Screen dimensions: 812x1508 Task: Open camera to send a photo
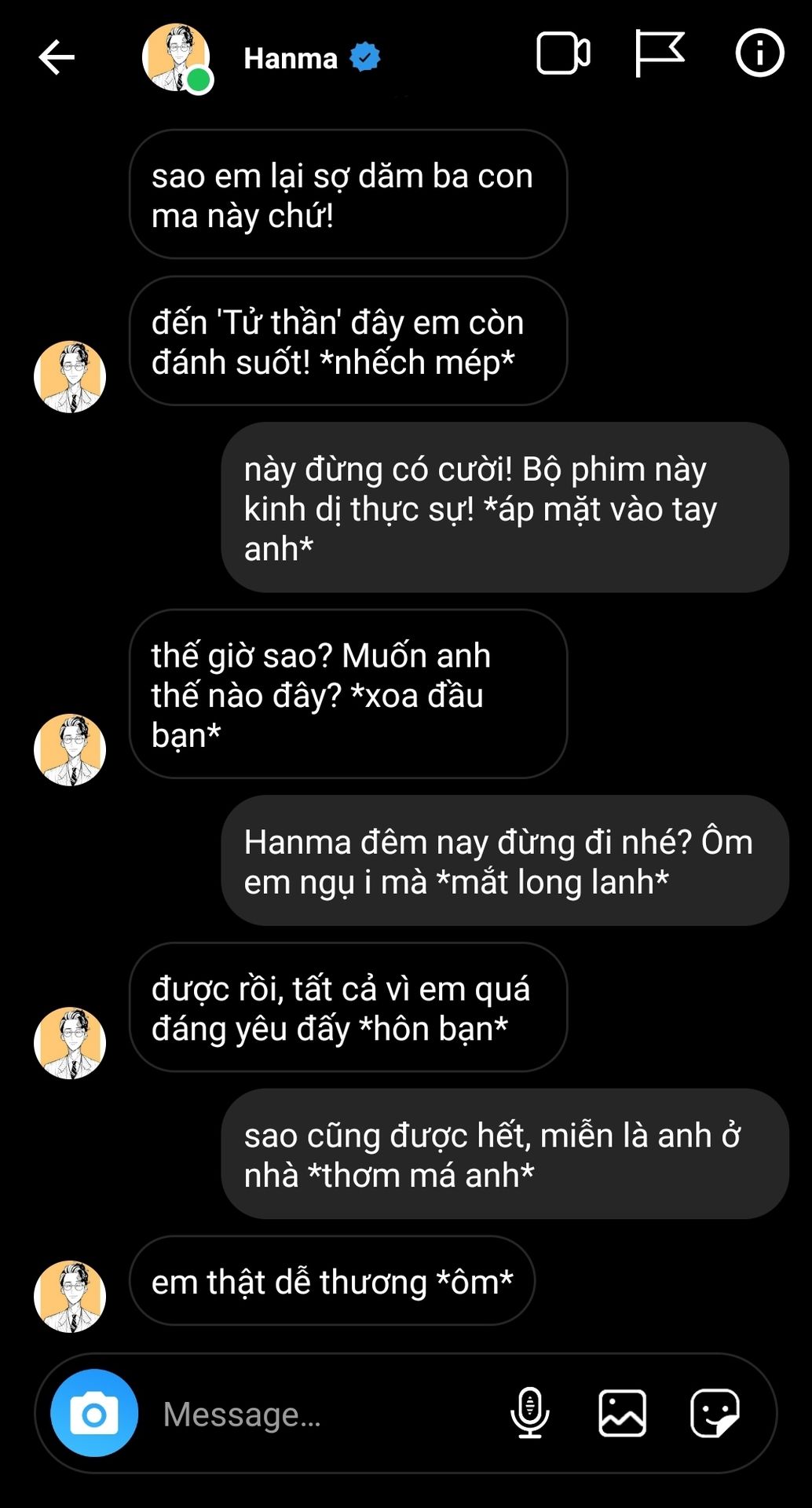coord(94,1414)
